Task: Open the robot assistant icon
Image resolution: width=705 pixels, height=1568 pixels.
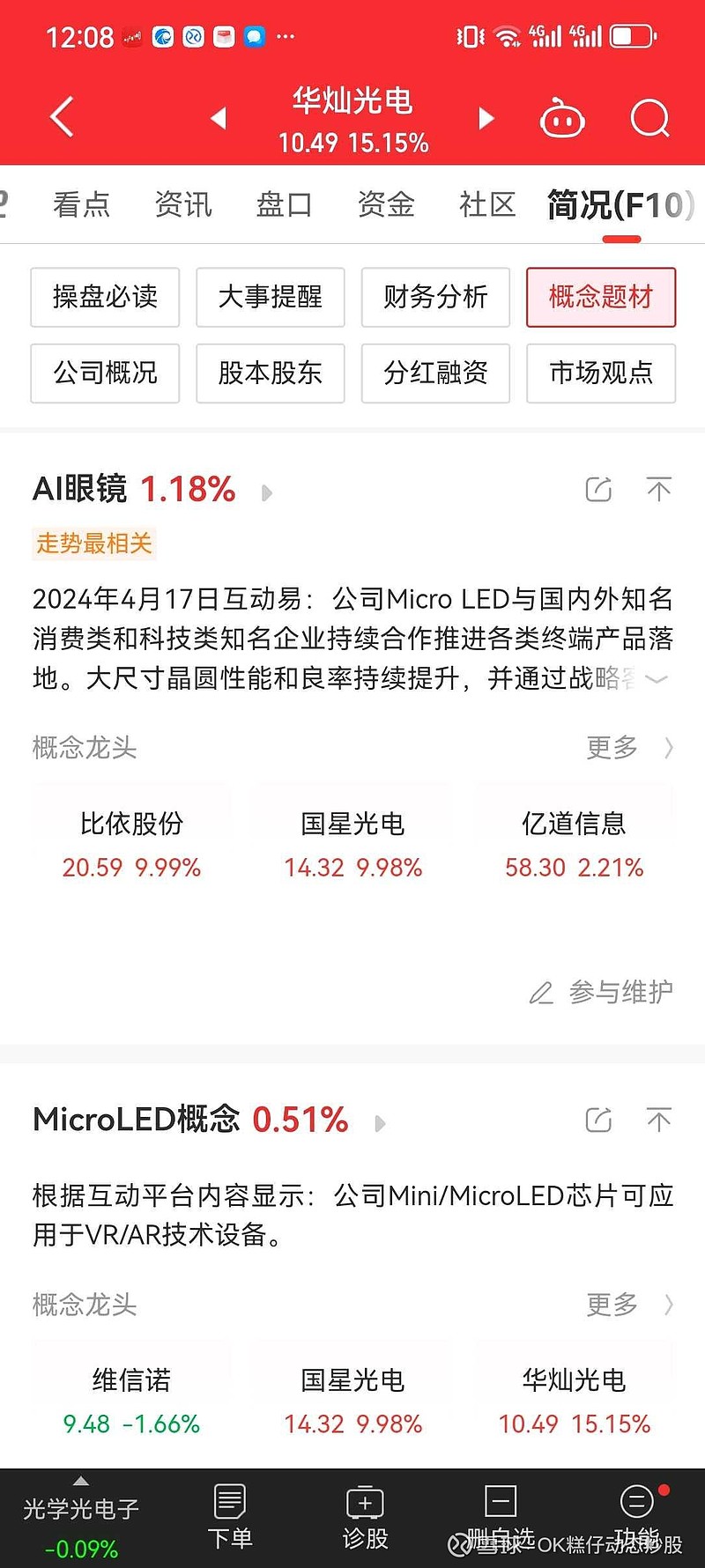Action: click(x=562, y=118)
